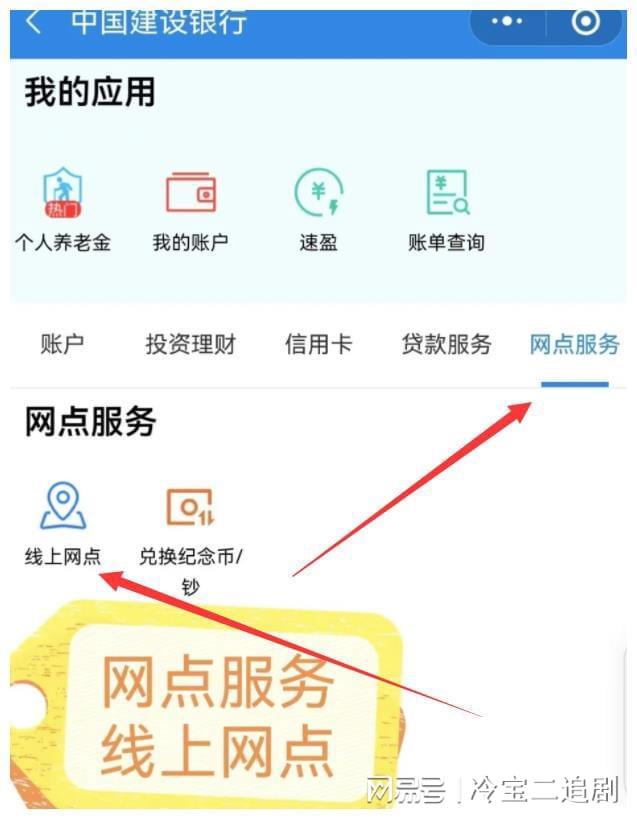637x819 pixels.
Task: Launch the 速盈 app
Action: [x=318, y=194]
